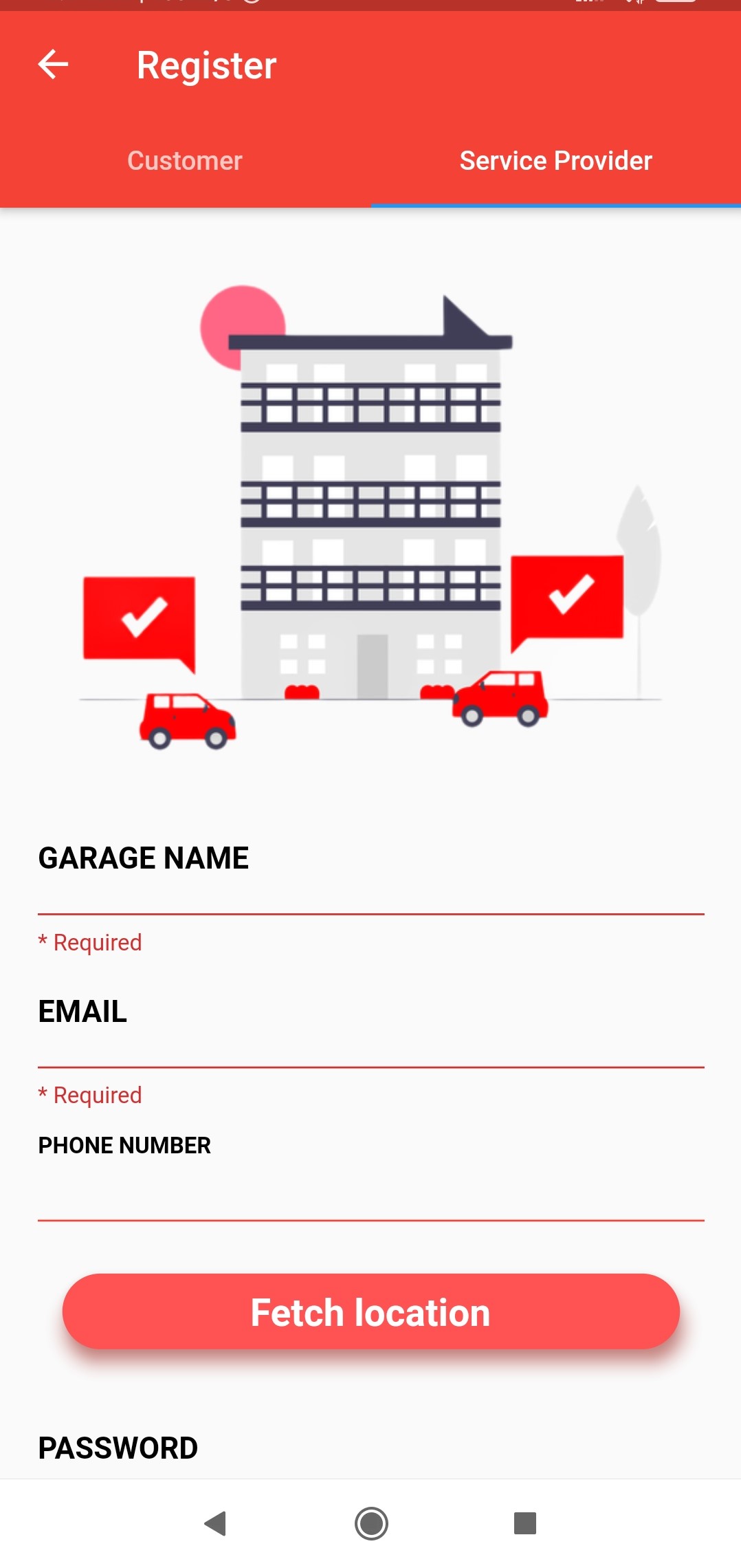741x1568 pixels.
Task: Tap the Required warning under Garage Name
Action: pyautogui.click(x=90, y=941)
